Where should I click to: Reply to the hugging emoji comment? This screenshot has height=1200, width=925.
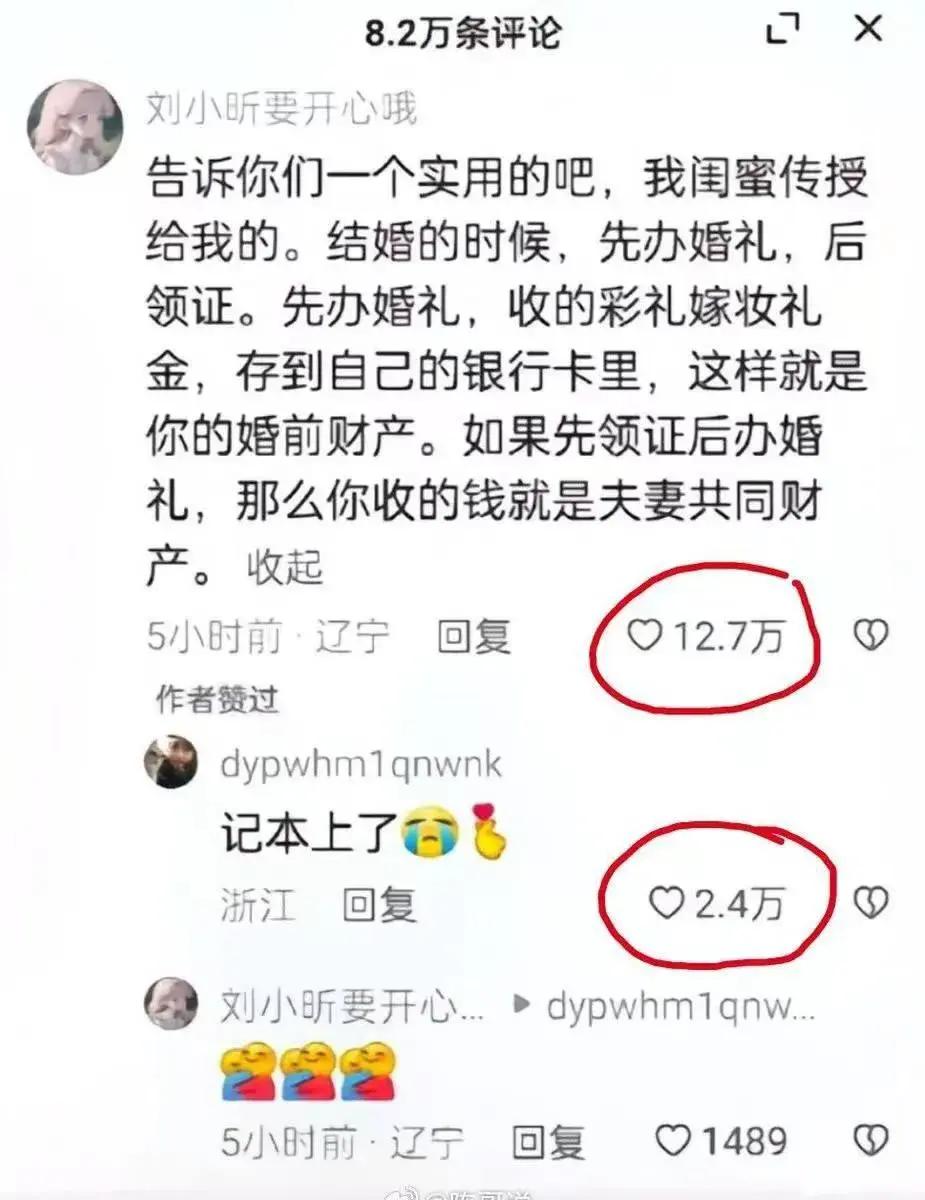pos(547,1141)
